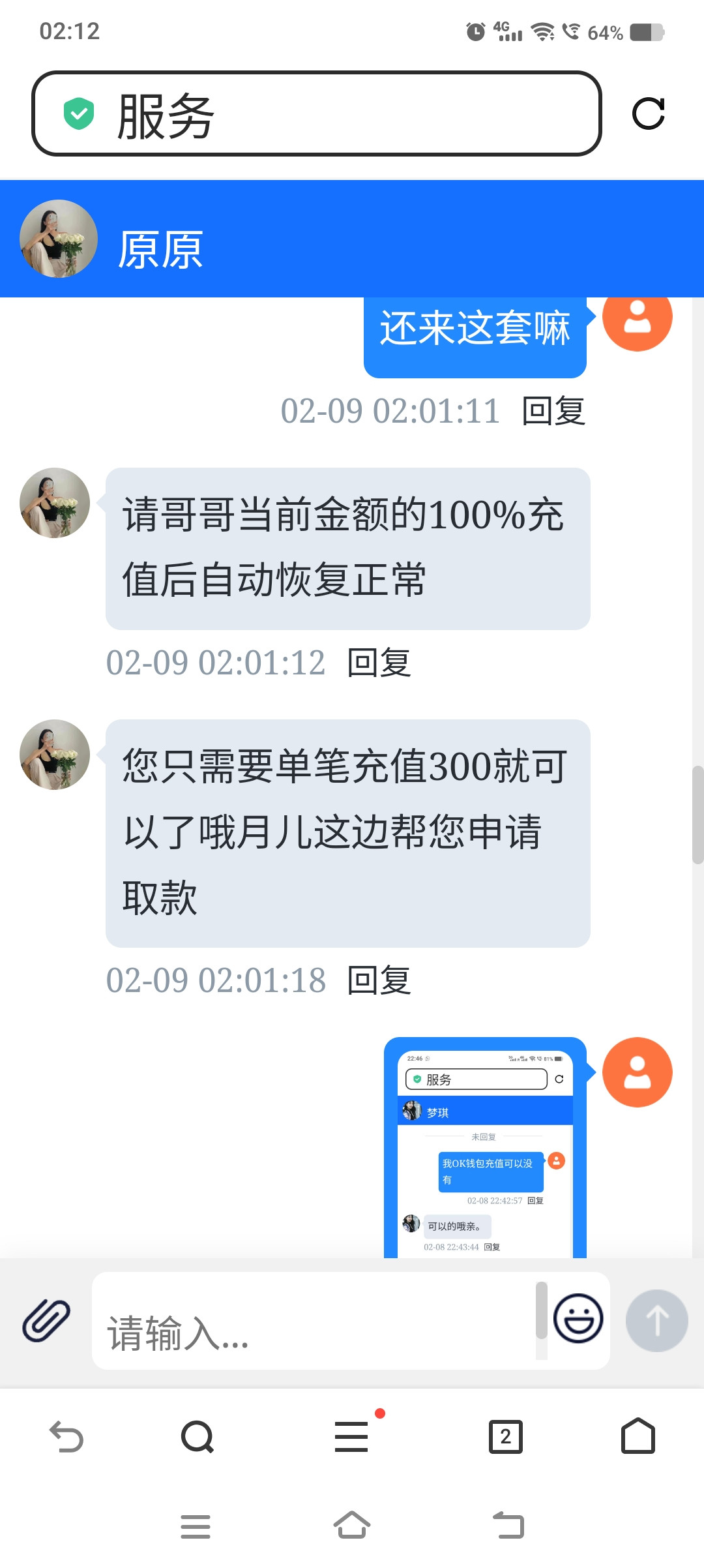View the 2 open browser tabs
The width and height of the screenshot is (704, 1568).
point(505,1437)
